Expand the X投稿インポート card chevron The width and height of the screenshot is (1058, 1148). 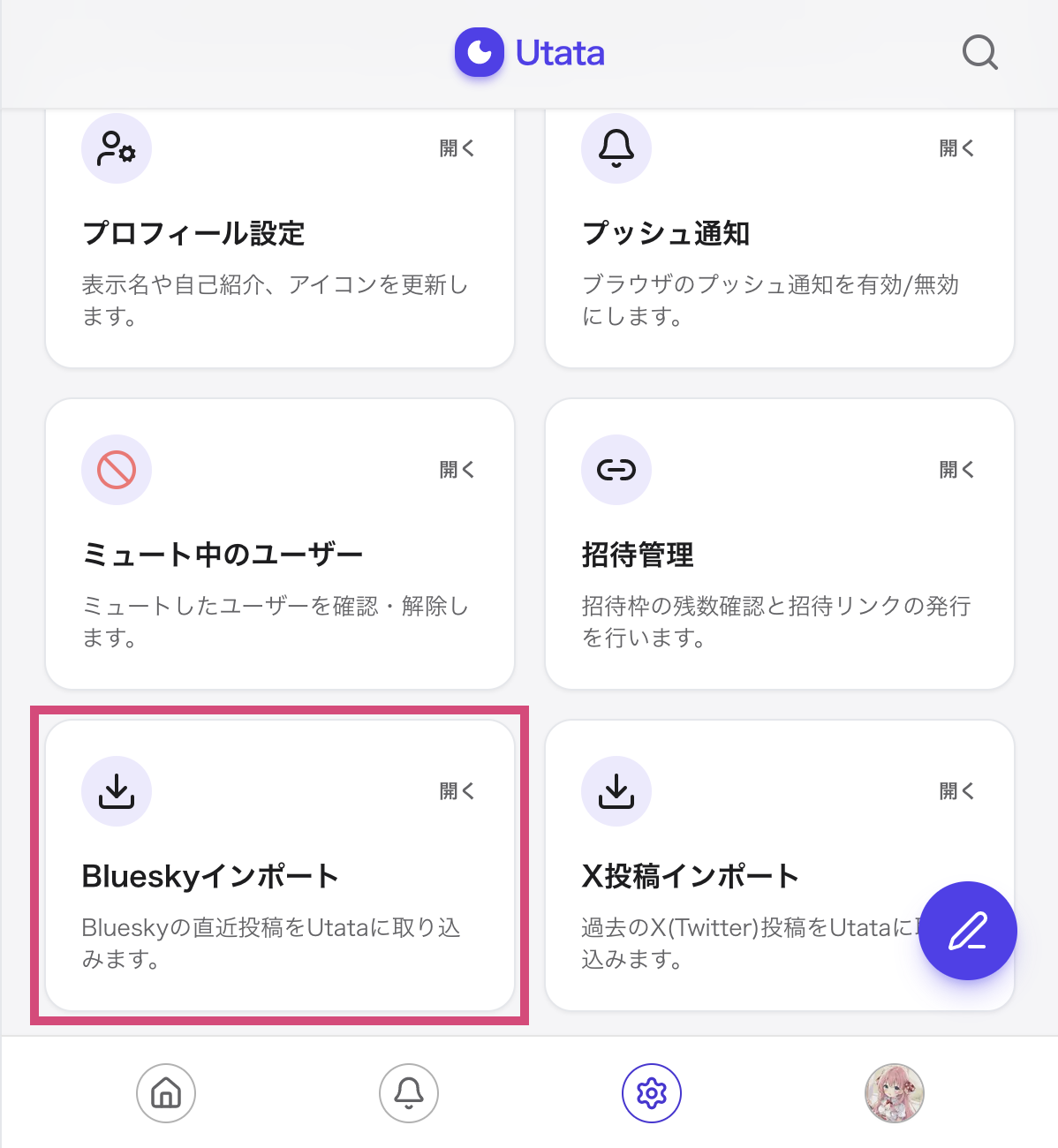pos(956,791)
